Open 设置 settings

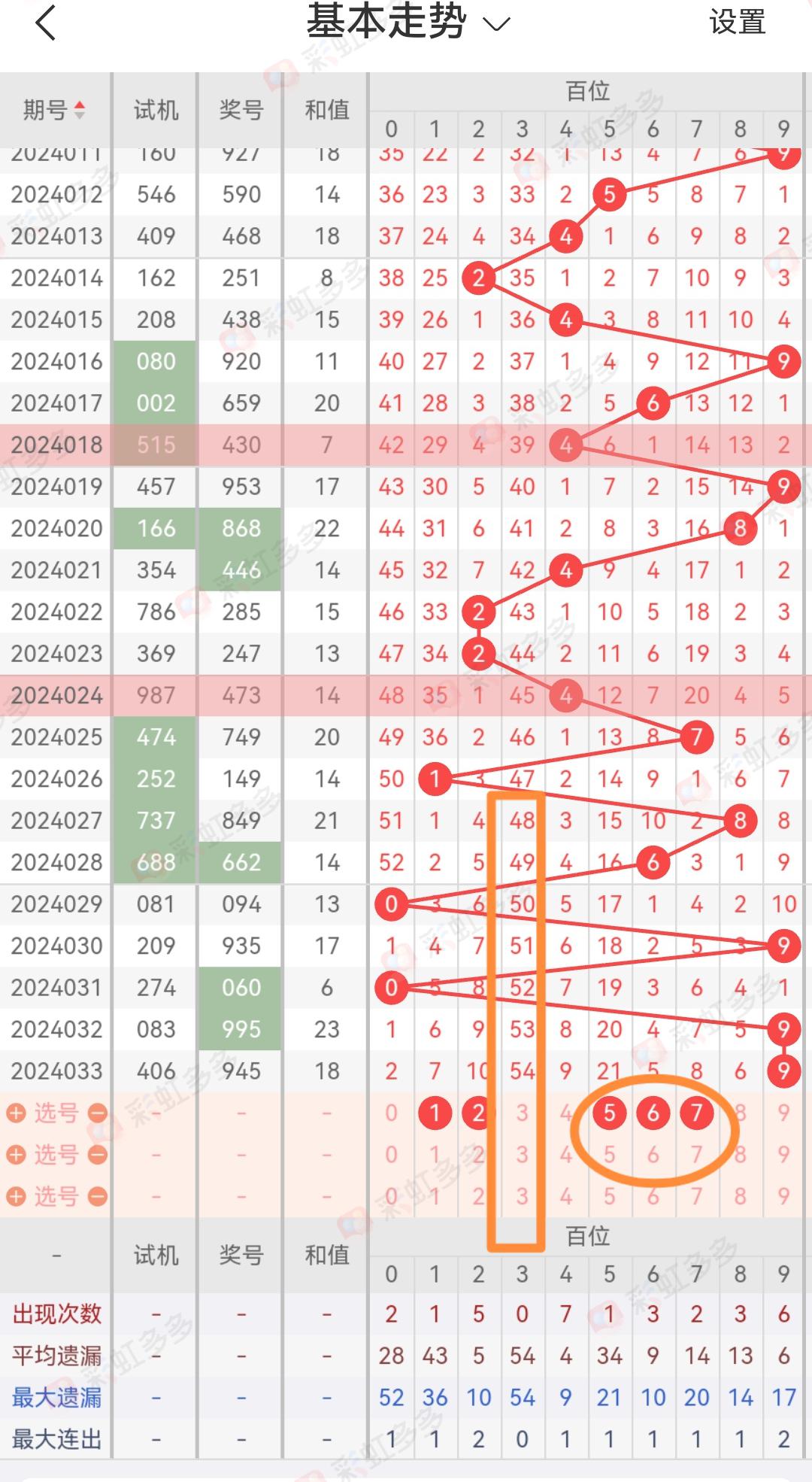tap(737, 23)
